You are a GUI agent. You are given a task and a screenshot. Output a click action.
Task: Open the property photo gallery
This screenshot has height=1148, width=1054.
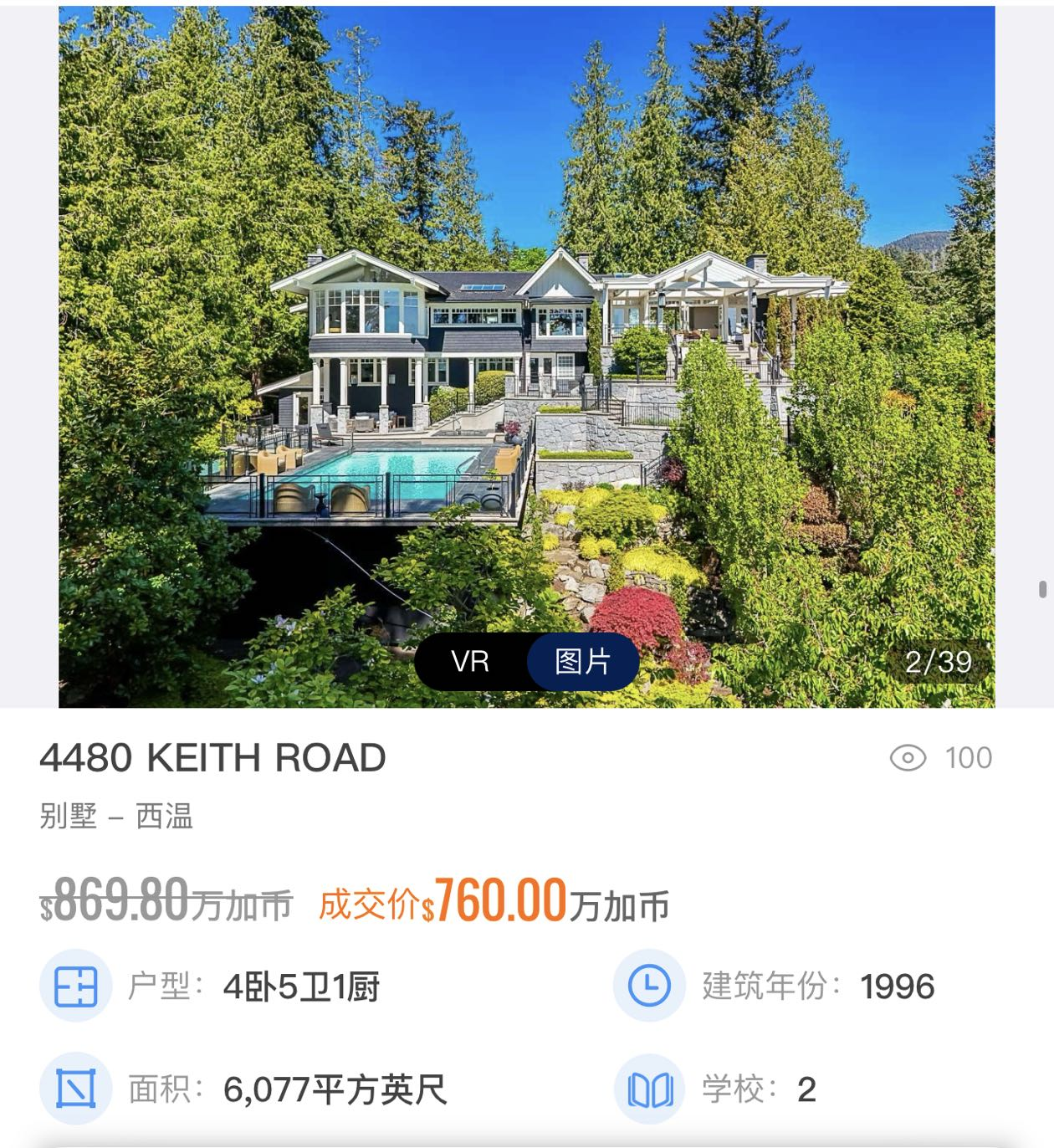(526, 335)
